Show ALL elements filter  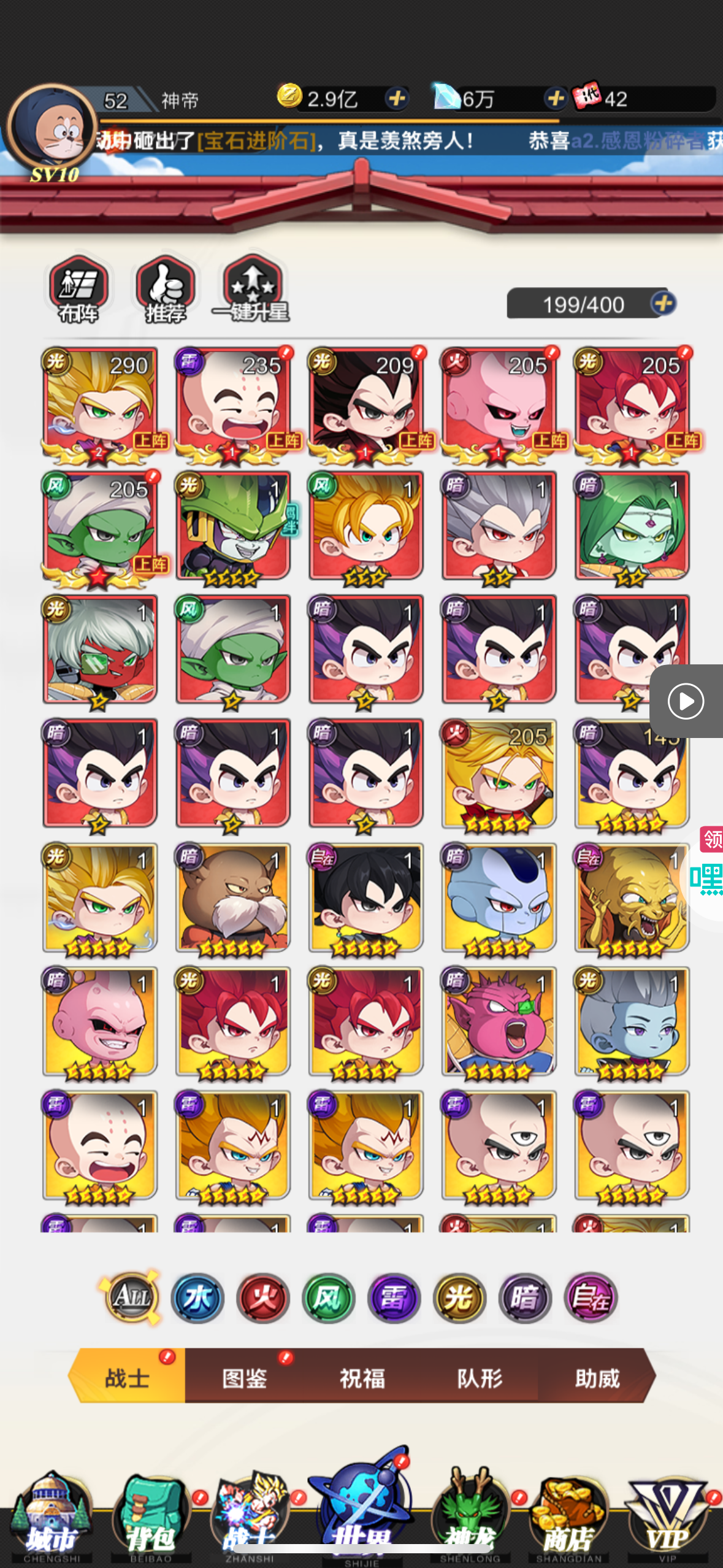click(131, 1297)
